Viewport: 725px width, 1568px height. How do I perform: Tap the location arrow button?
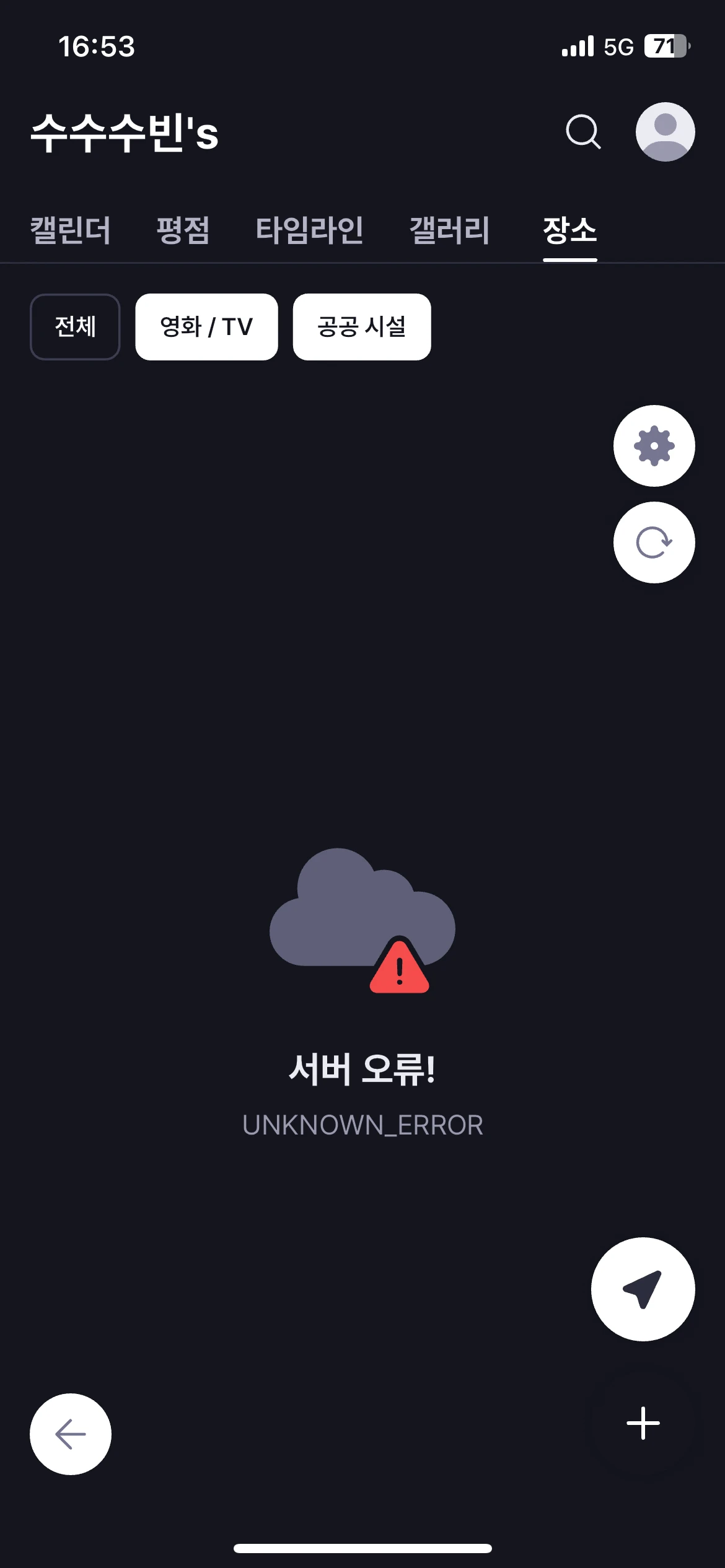tap(643, 1289)
